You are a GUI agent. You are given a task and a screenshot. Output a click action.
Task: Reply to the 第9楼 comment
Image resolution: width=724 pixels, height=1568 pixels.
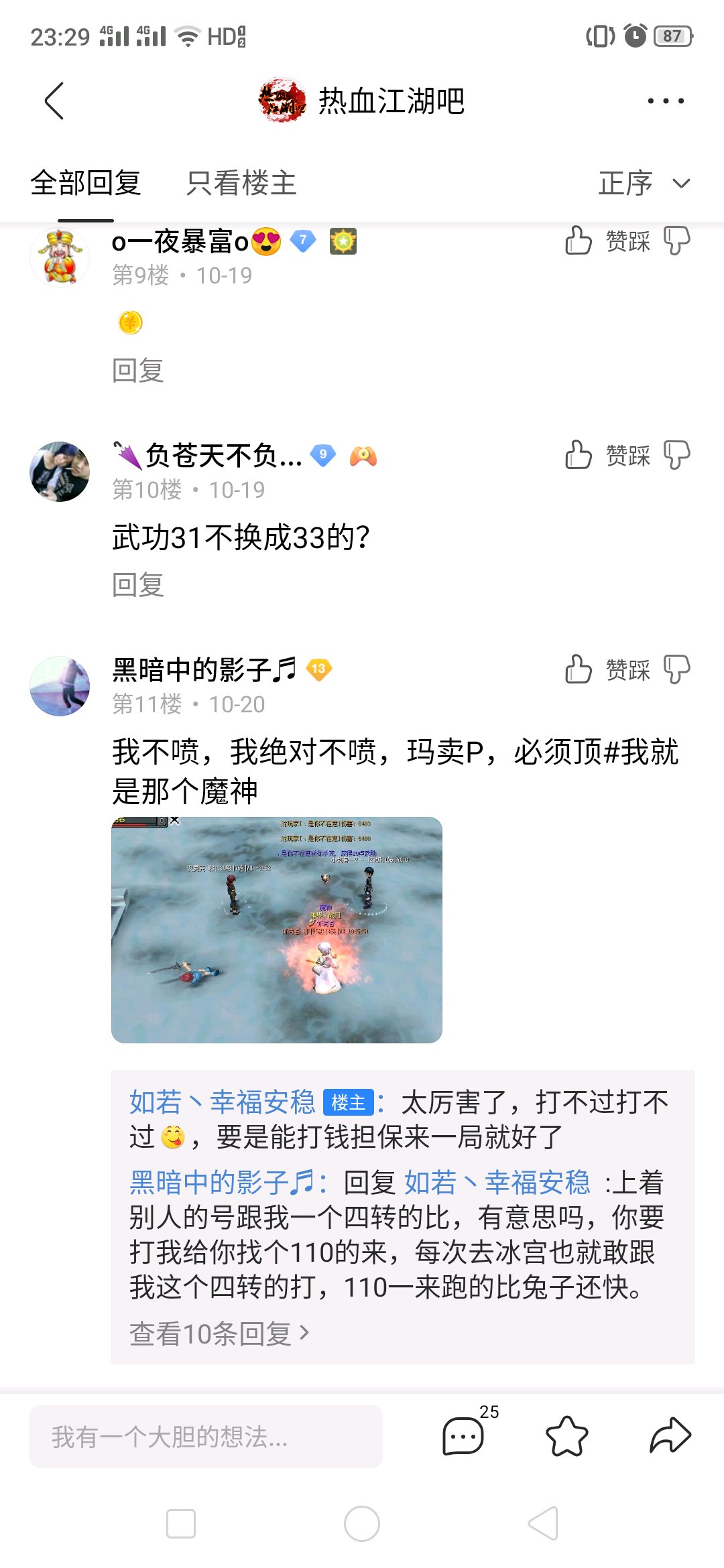(138, 371)
